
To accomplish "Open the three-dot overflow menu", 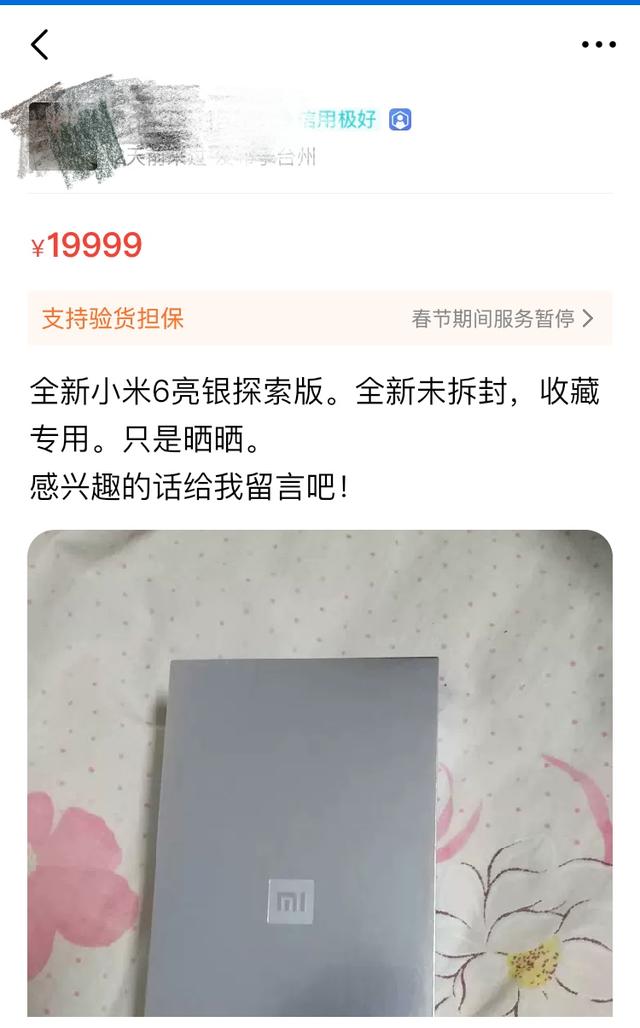I will pos(599,45).
